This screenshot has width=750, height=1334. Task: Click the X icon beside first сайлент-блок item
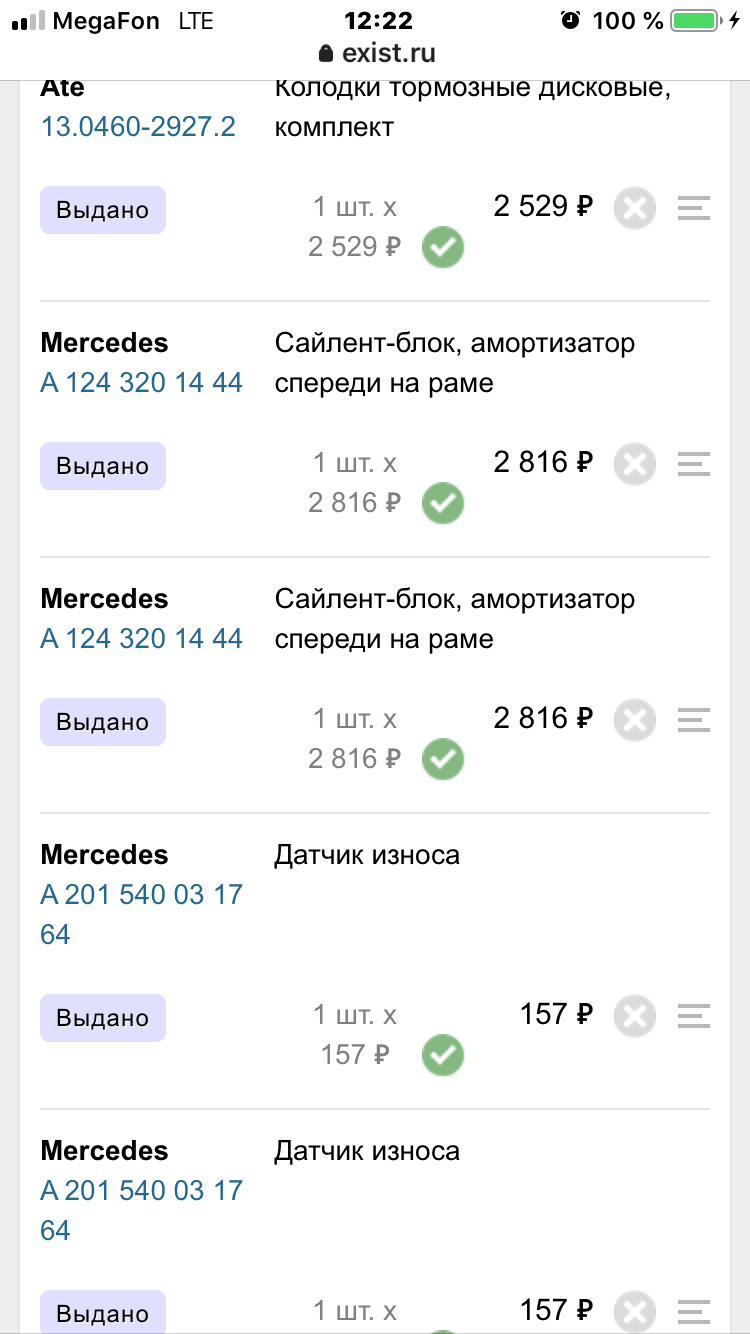tap(634, 463)
